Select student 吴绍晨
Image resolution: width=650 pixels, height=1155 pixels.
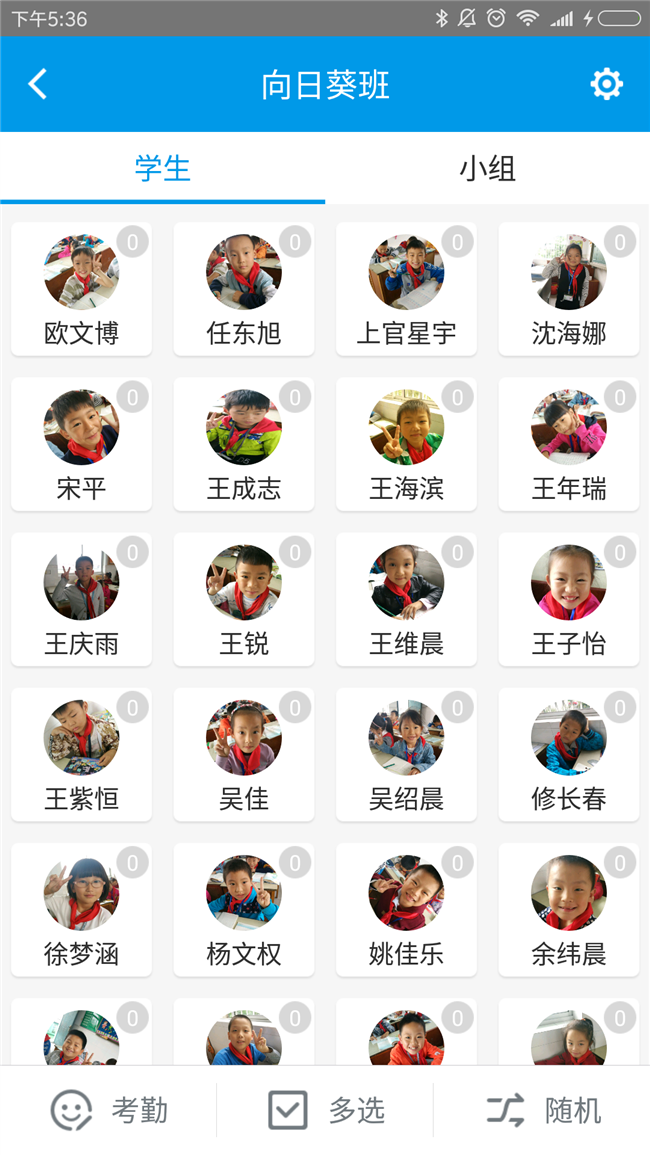(x=406, y=754)
